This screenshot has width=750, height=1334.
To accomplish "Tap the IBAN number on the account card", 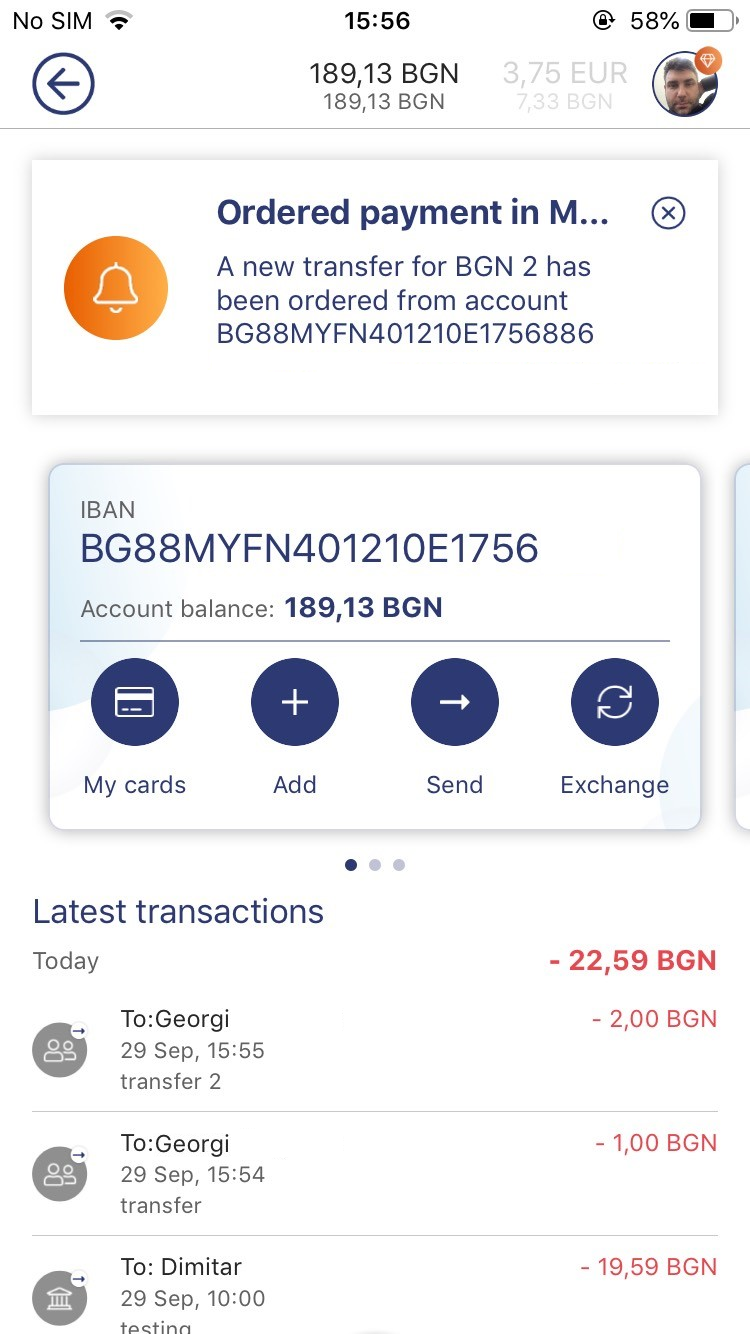I will point(309,548).
